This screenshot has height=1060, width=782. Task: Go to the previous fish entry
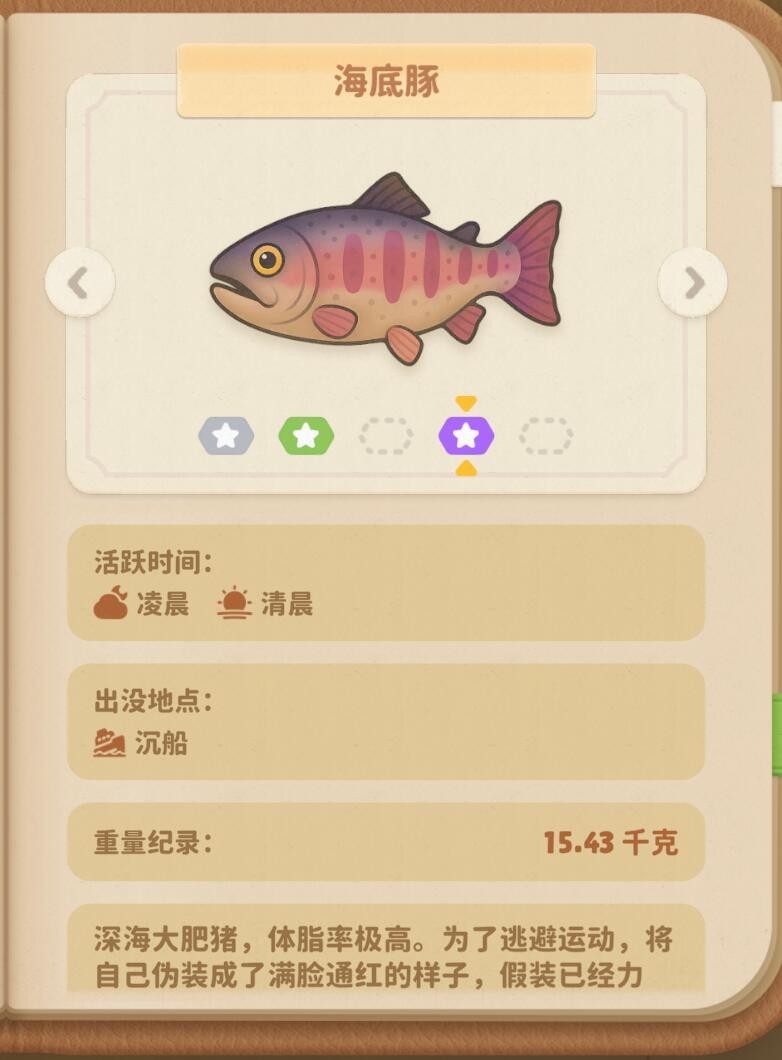point(79,283)
